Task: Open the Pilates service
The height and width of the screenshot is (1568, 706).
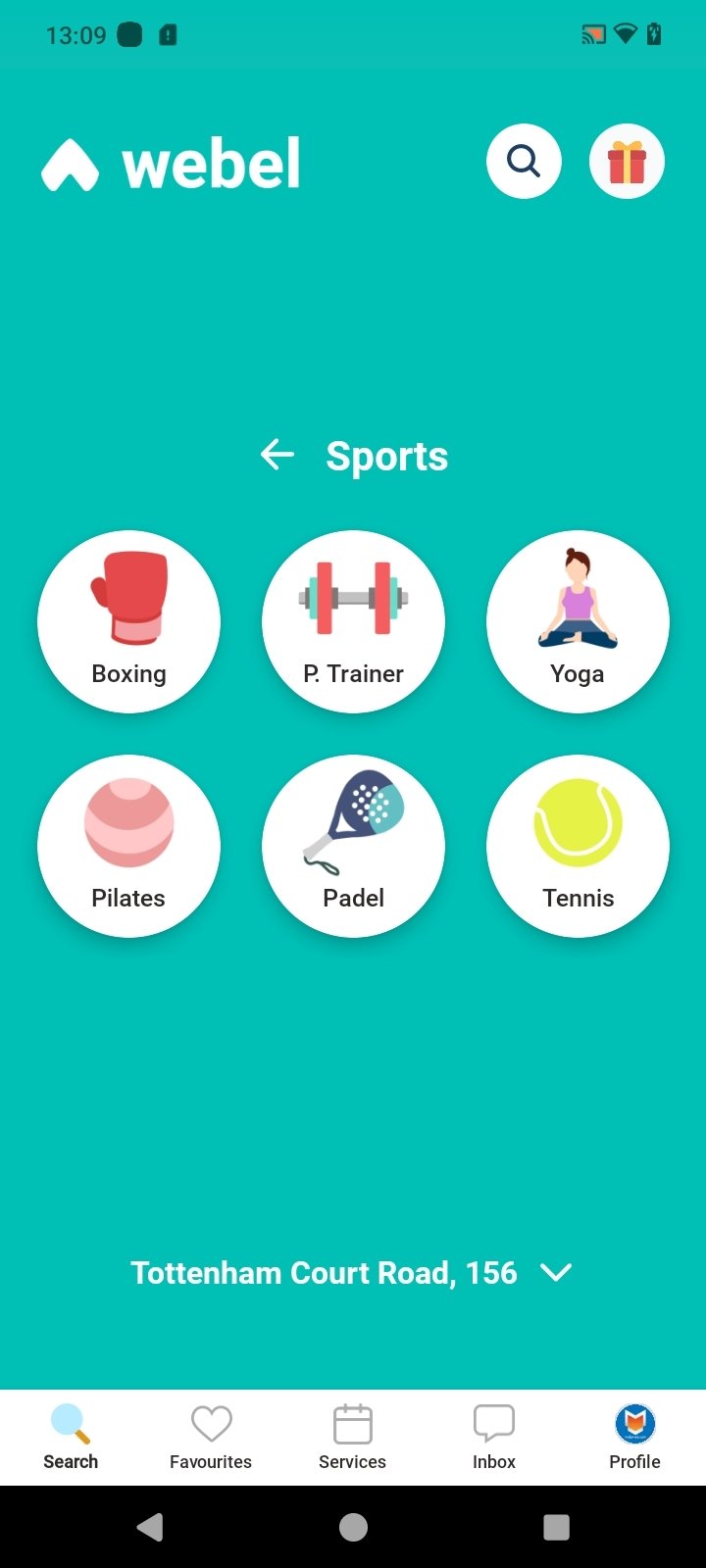Action: tap(128, 846)
